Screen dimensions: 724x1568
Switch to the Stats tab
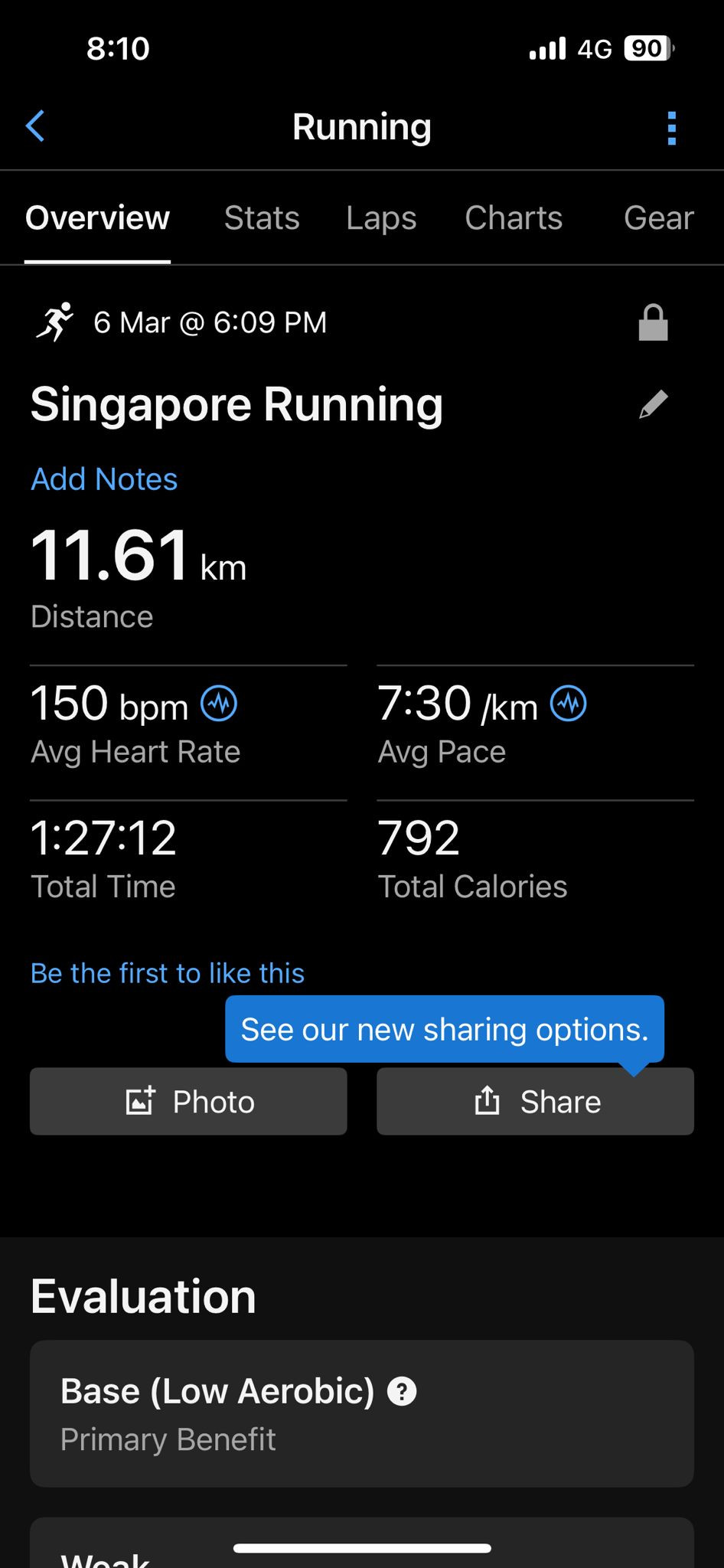point(262,218)
